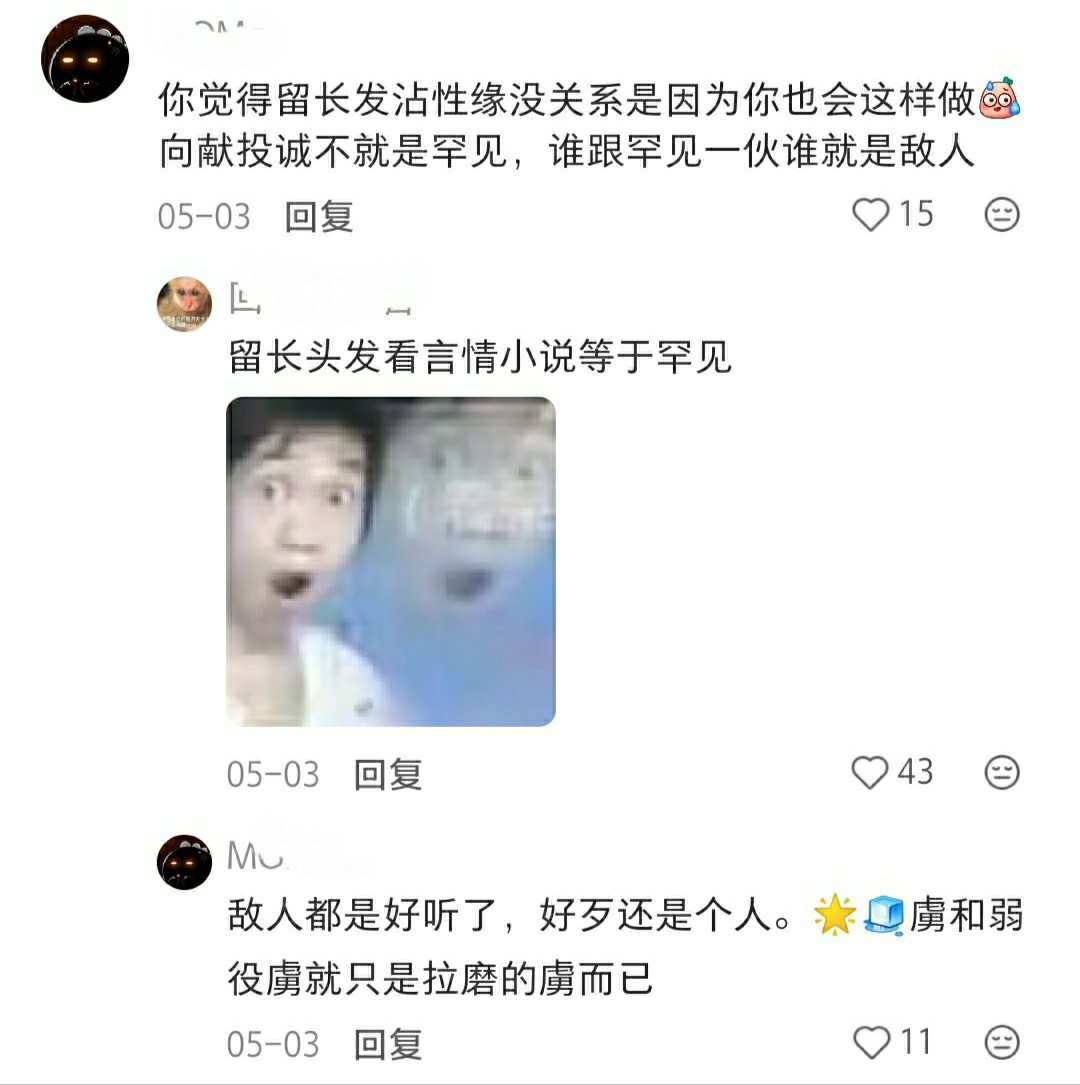Screen dimensions: 1080x1085
Task: Open the avatar beside the 敌人都是好听了 reply
Action: tap(185, 861)
